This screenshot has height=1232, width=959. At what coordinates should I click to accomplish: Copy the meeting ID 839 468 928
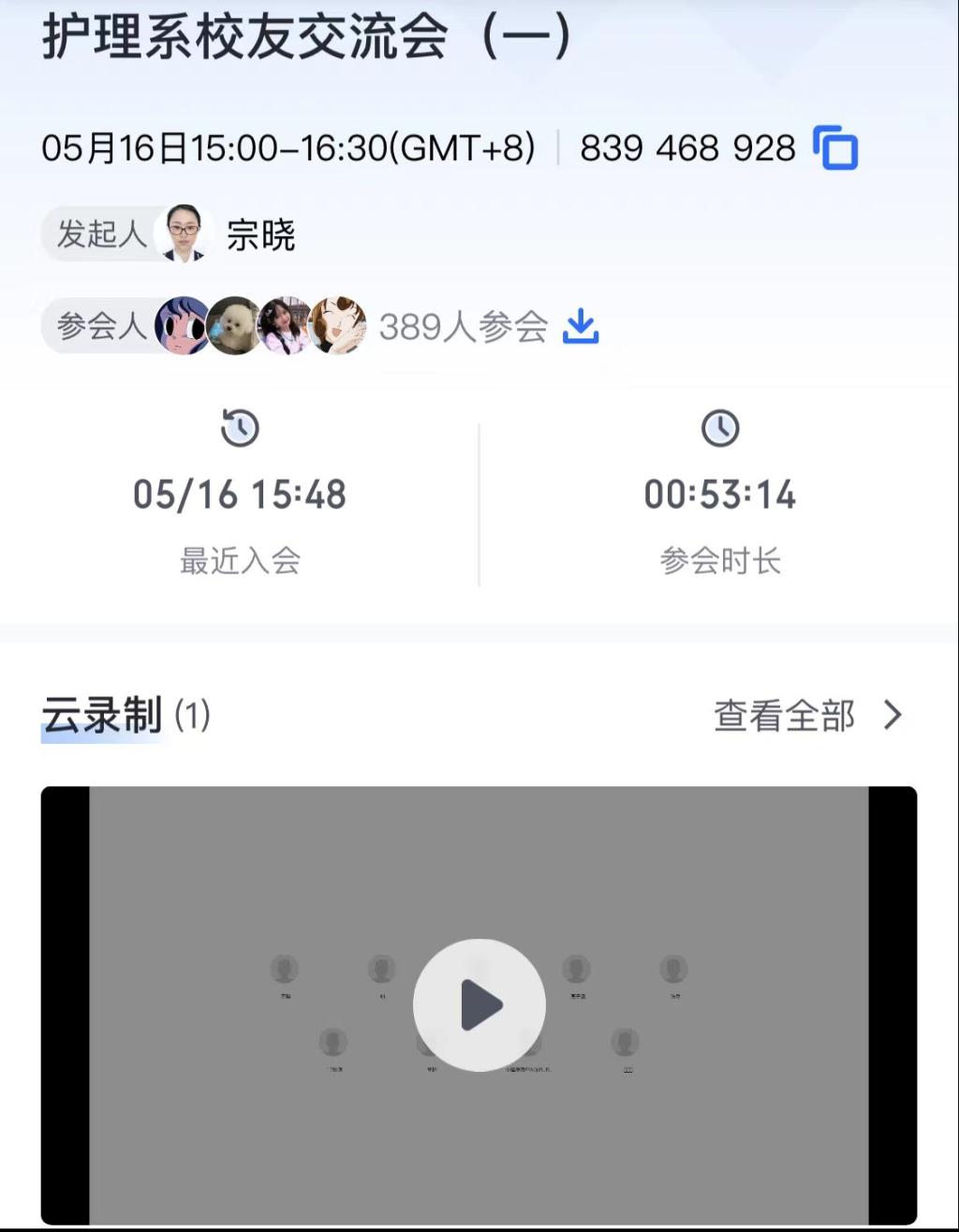(835, 148)
